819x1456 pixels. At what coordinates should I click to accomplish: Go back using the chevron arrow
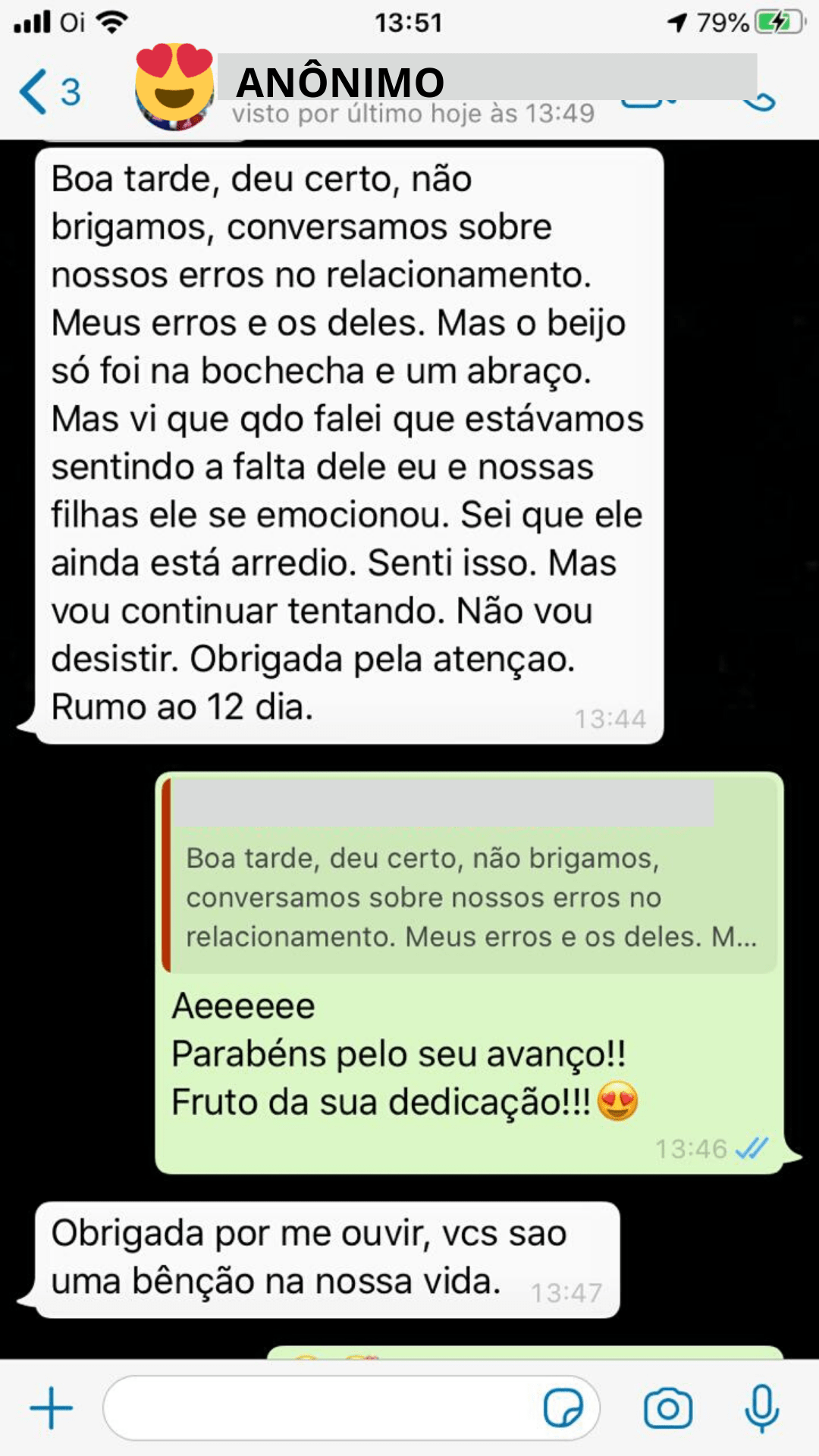tap(32, 89)
